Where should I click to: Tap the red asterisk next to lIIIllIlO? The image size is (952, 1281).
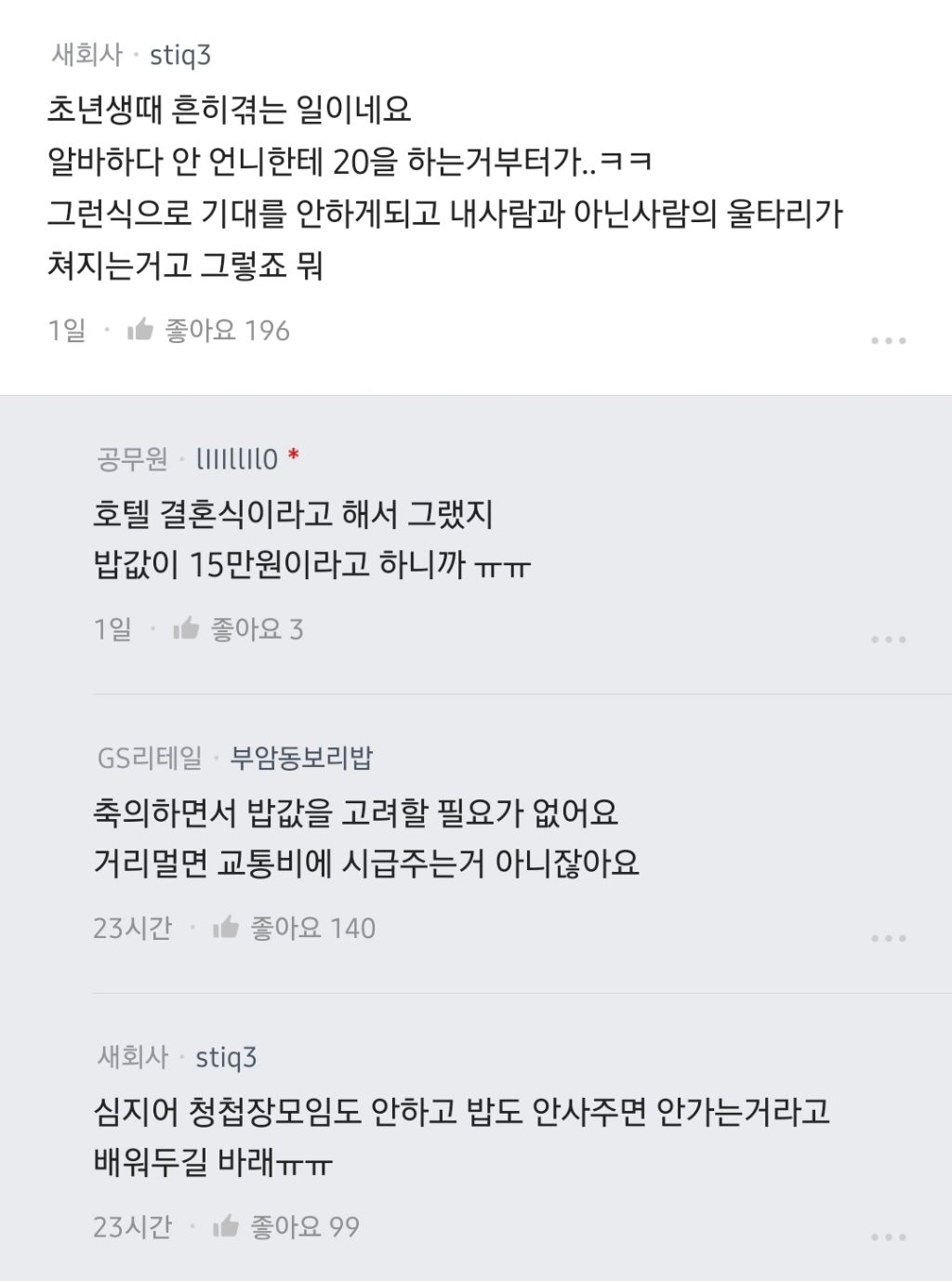point(295,456)
